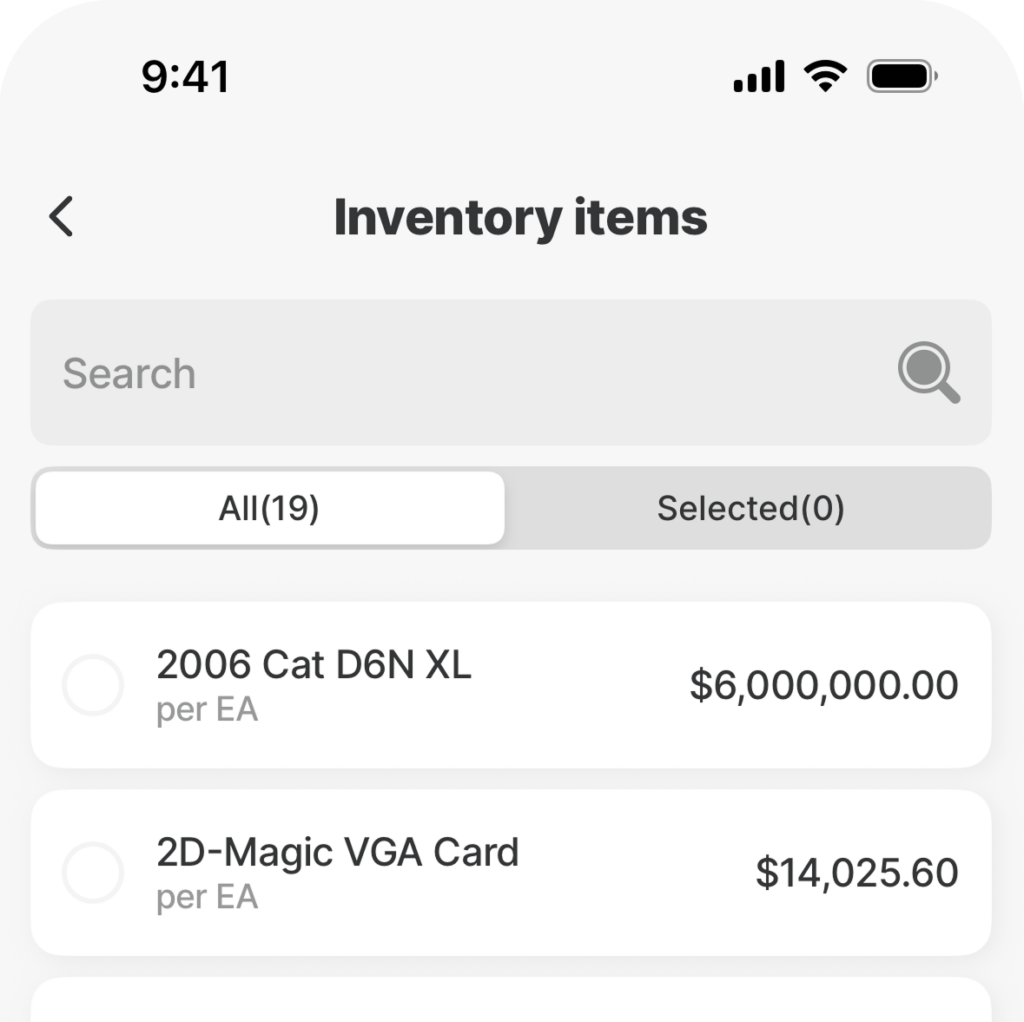Select the 2006 Cat D6N XL radio button
The width and height of the screenshot is (1024, 1022).
pos(93,686)
